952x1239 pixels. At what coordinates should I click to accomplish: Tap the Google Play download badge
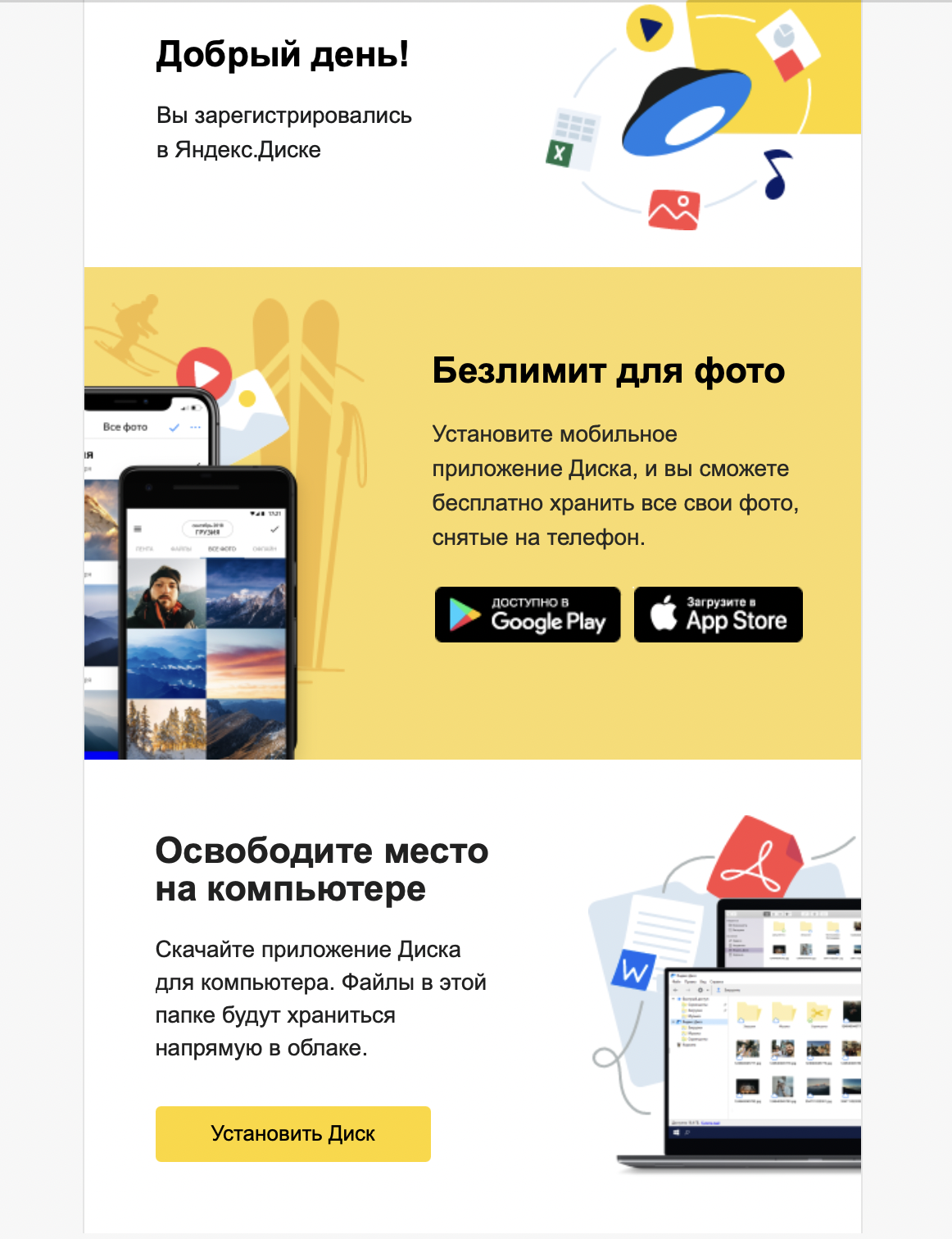point(528,615)
